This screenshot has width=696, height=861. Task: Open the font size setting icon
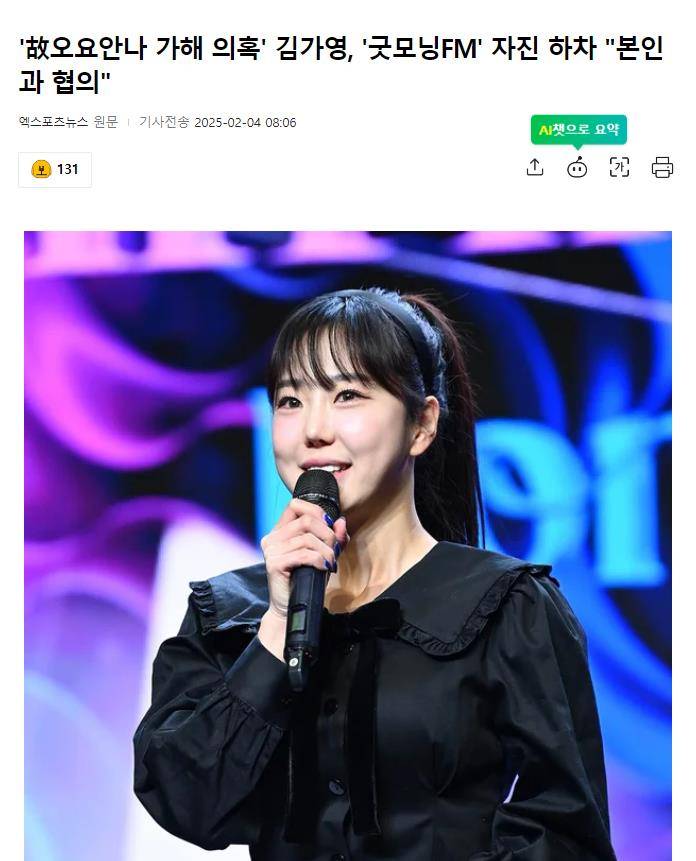pos(619,167)
